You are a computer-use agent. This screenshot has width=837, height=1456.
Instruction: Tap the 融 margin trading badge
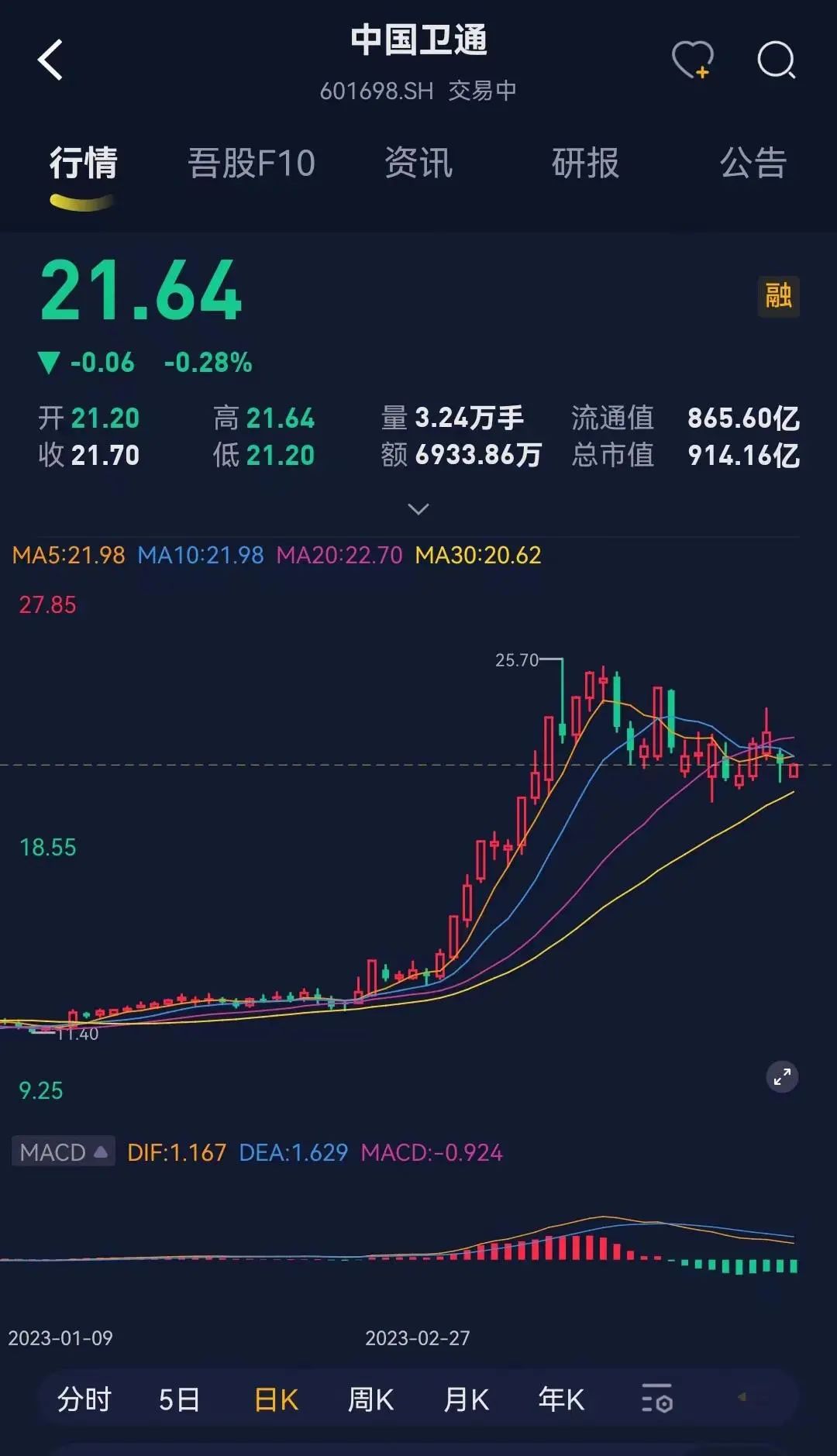click(x=778, y=296)
